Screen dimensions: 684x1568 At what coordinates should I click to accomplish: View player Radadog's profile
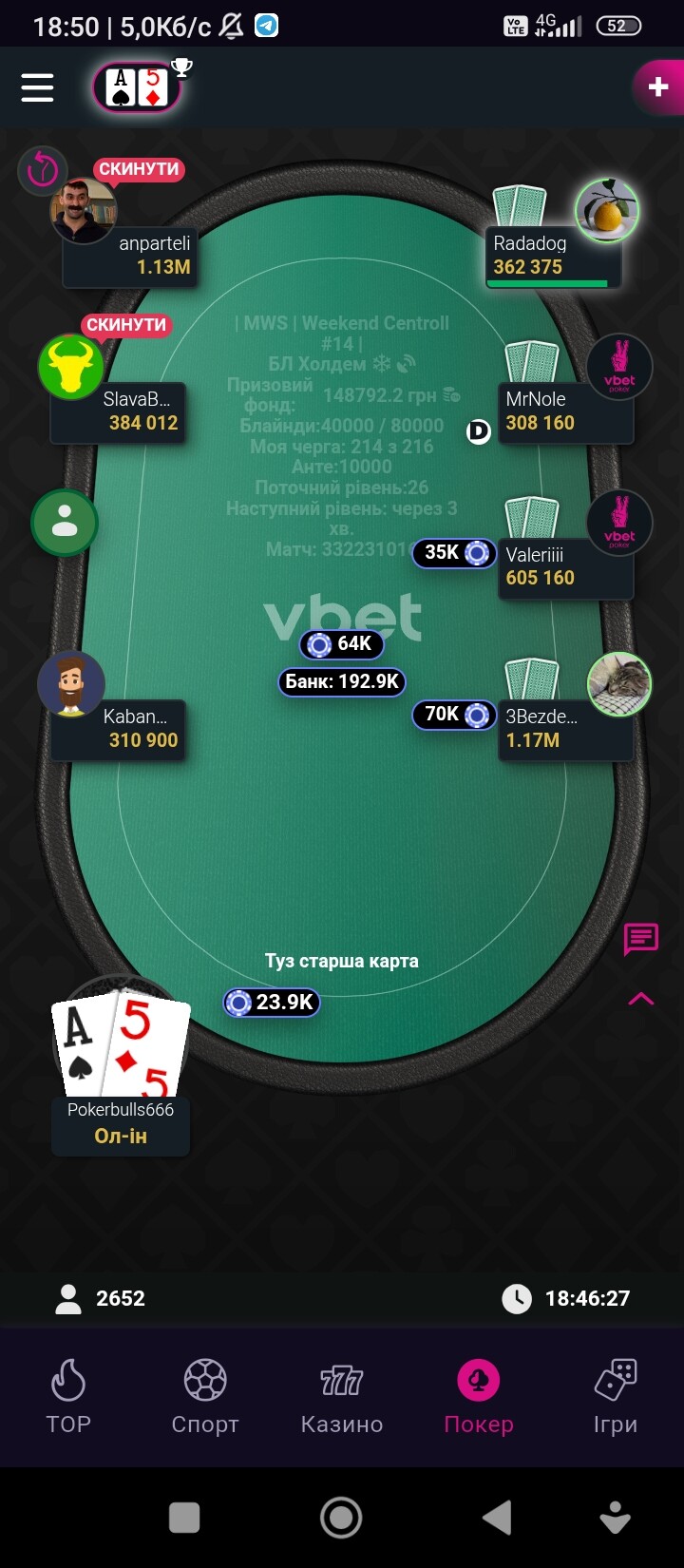(x=606, y=210)
